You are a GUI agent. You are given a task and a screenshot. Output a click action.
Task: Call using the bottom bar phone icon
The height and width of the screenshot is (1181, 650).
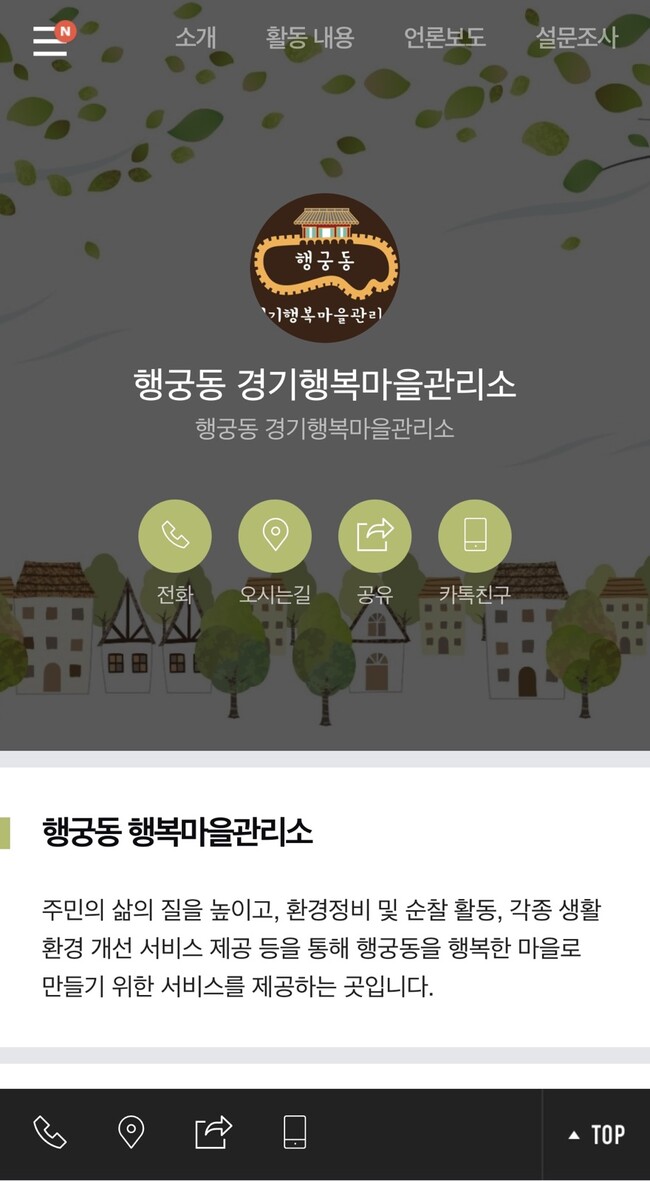[50, 1132]
